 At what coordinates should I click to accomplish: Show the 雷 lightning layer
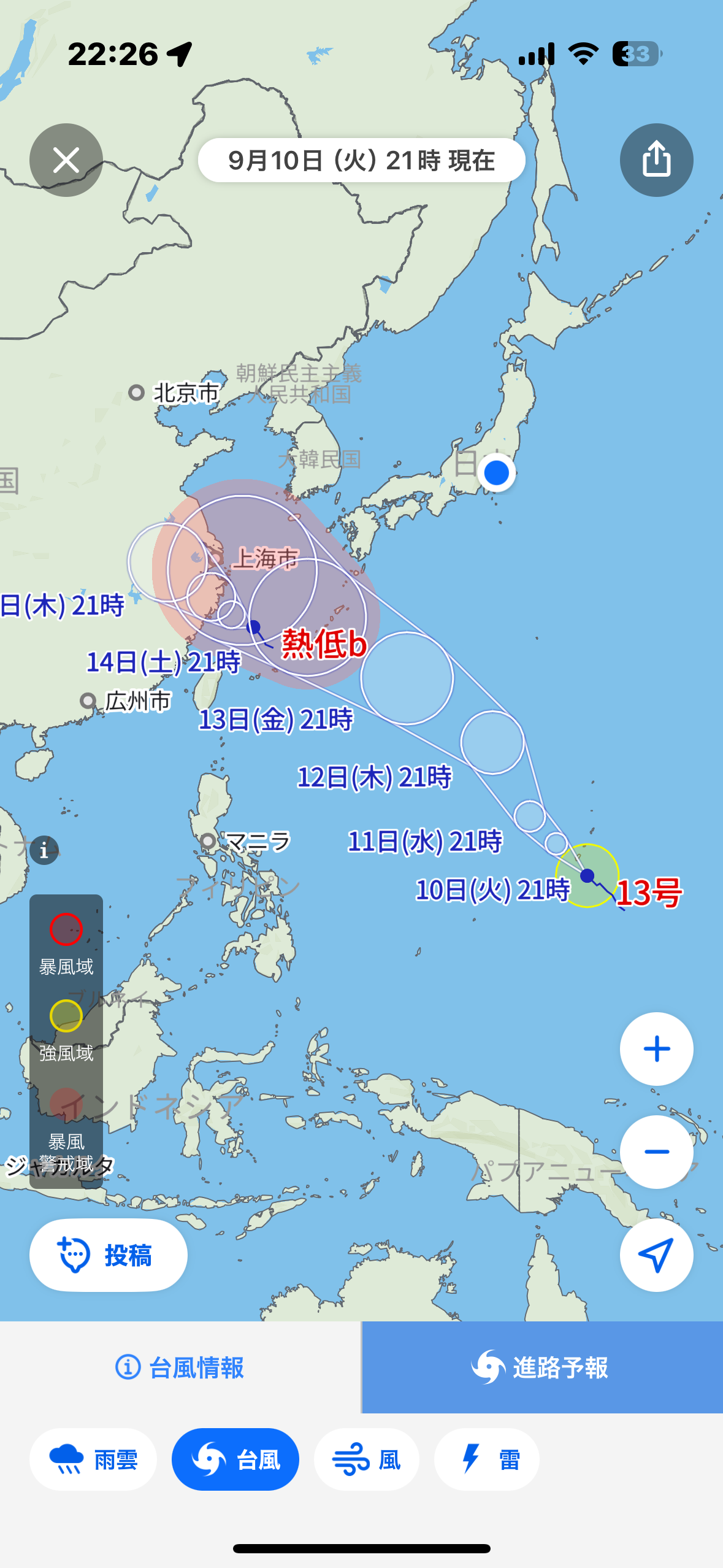click(x=487, y=1459)
